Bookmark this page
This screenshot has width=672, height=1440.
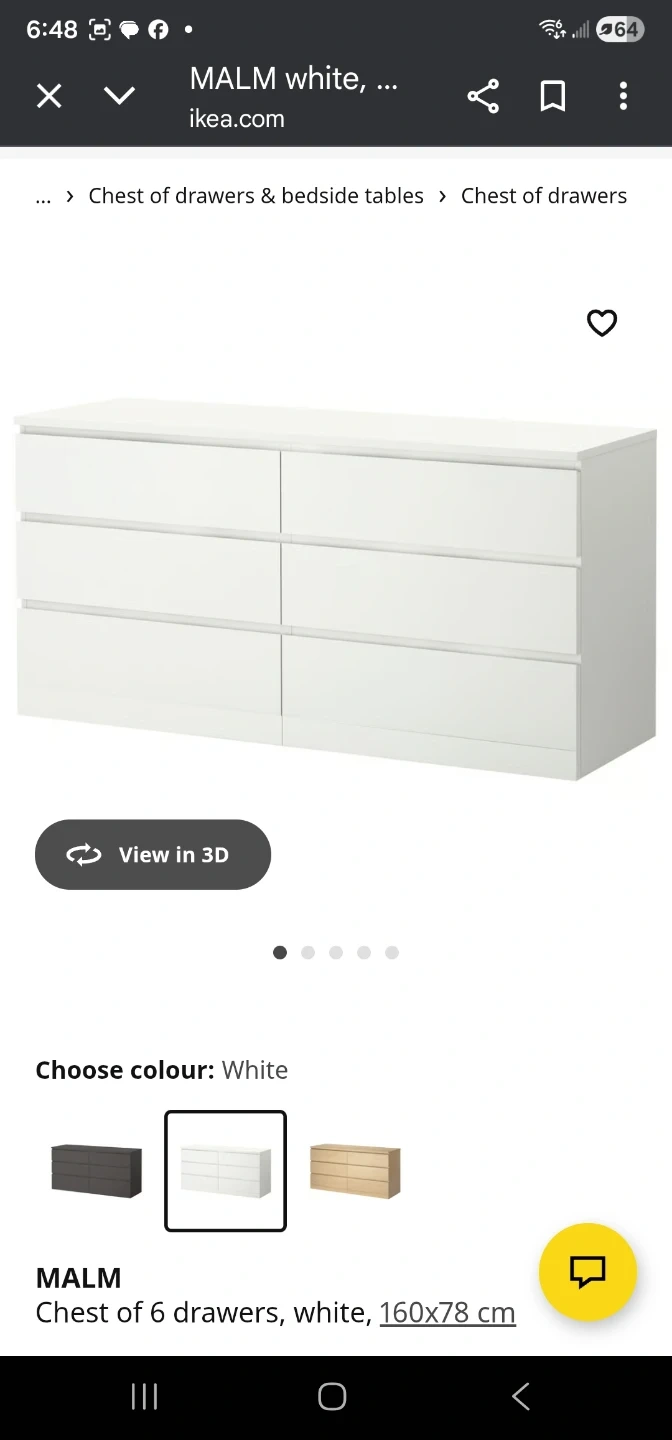point(553,96)
